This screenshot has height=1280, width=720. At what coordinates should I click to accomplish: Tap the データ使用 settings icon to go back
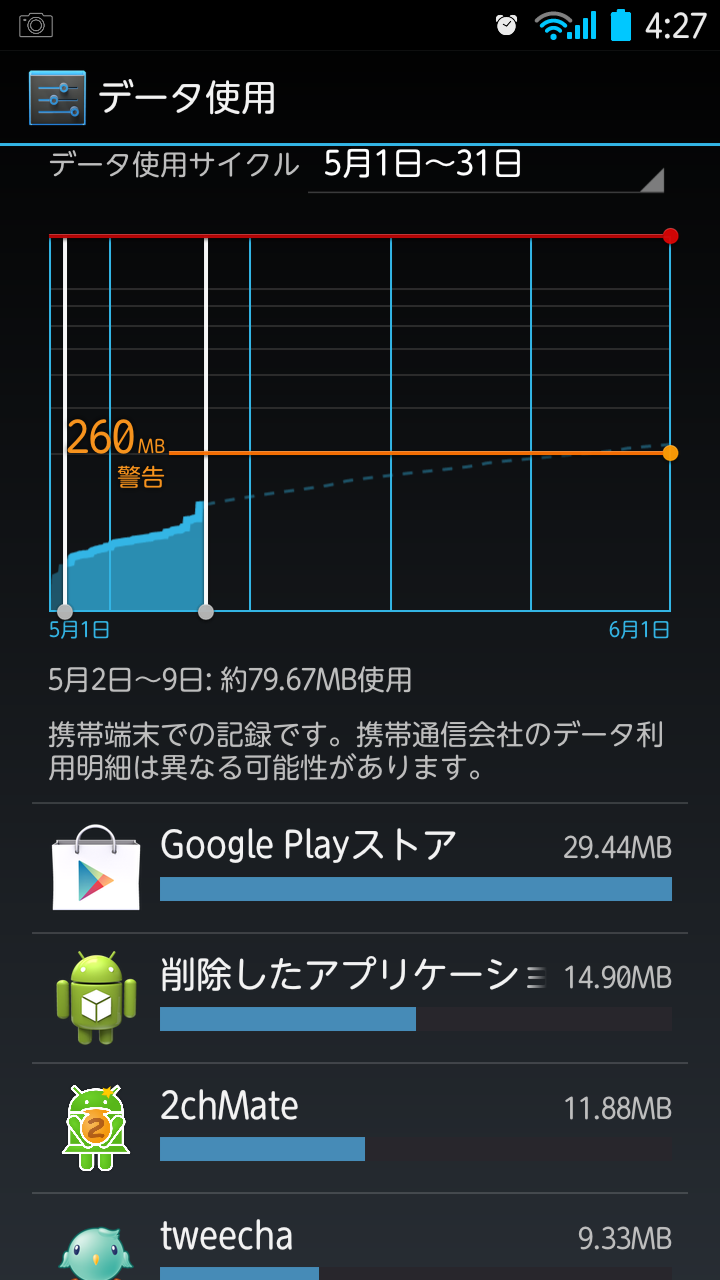point(57,98)
